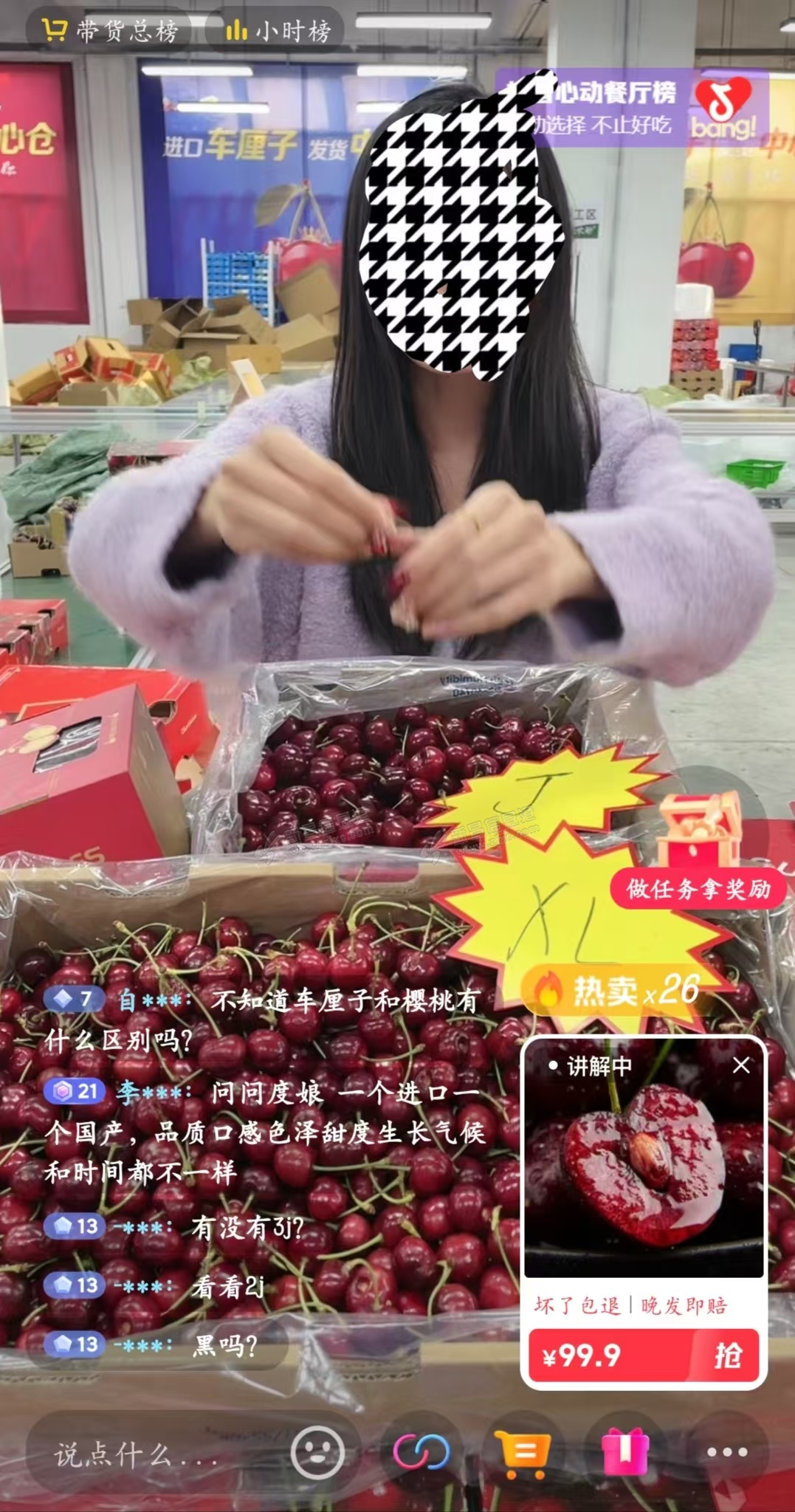
Task: Tap the colorful link interaction icon
Action: coord(421,1453)
